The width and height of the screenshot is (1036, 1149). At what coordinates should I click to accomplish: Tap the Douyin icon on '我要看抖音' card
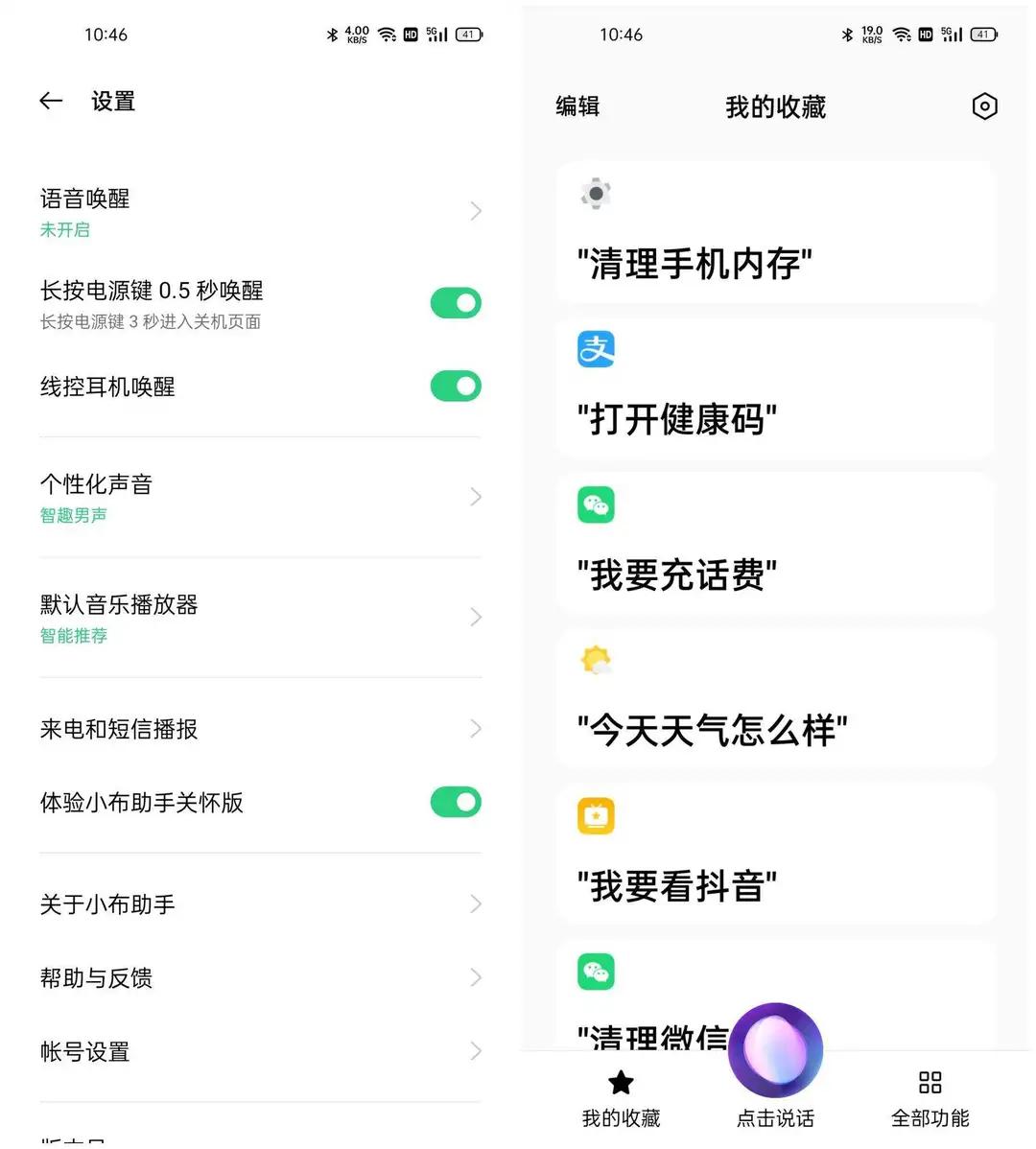pyautogui.click(x=595, y=815)
